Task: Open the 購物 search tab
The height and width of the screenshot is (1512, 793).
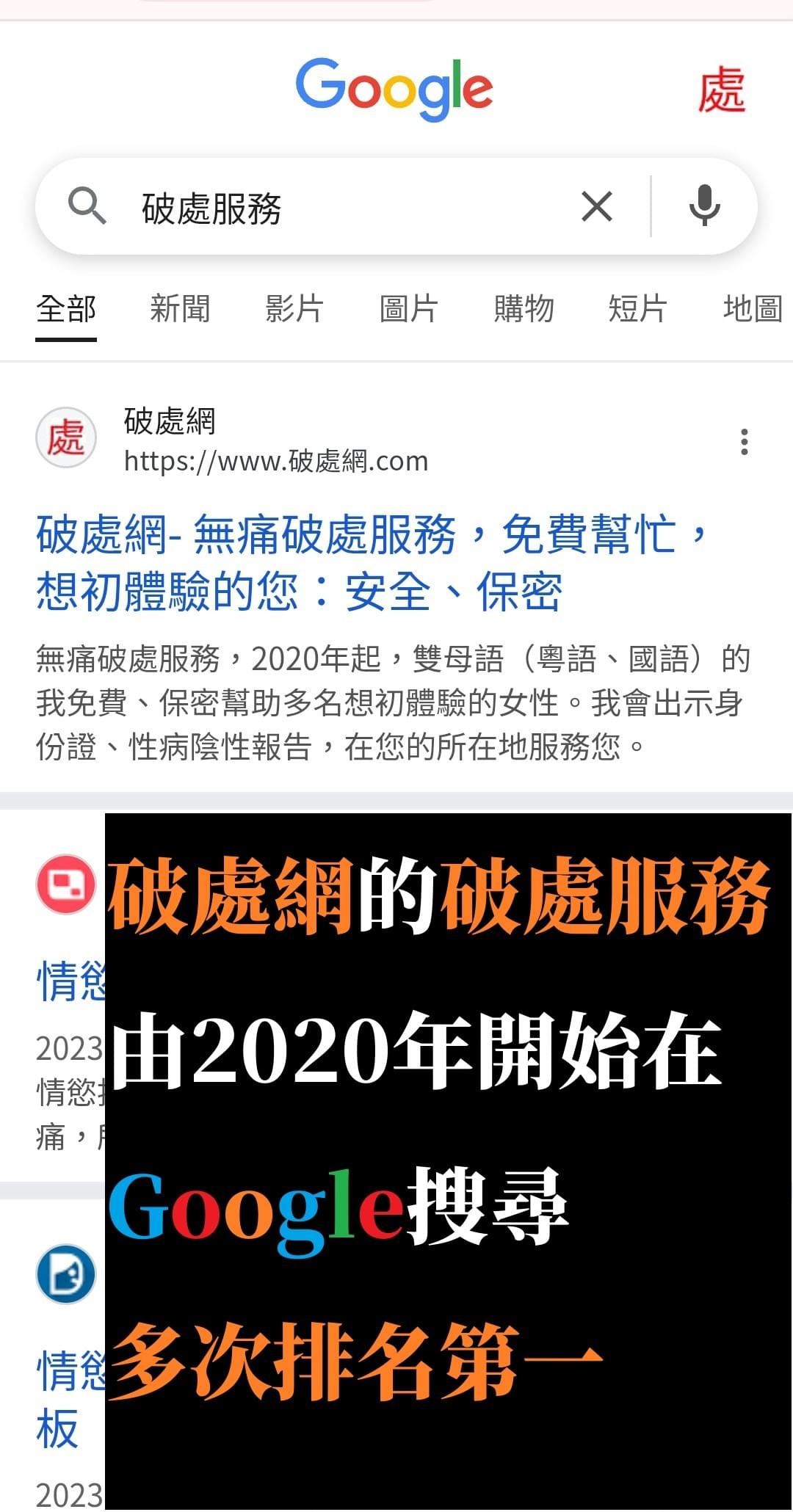Action: 524,308
